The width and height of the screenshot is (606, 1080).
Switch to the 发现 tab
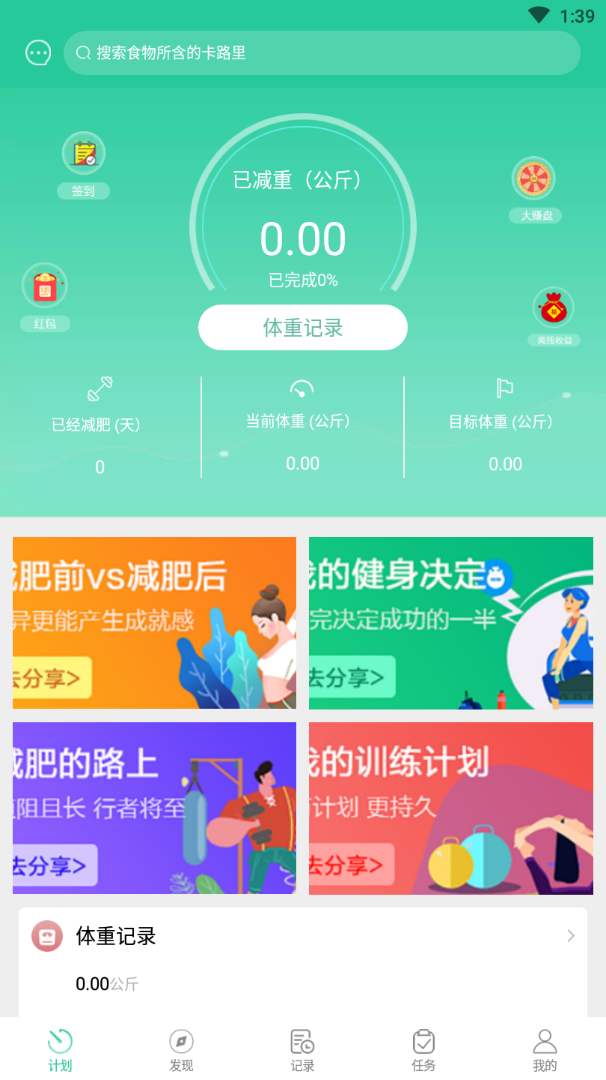[x=181, y=1050]
